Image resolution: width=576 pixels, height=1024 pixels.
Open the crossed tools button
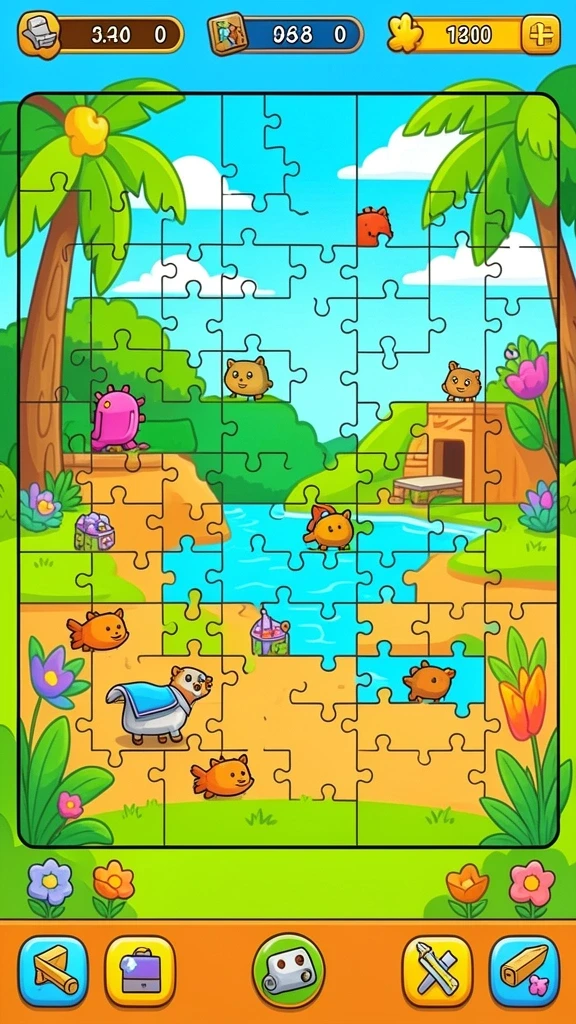pos(437,971)
